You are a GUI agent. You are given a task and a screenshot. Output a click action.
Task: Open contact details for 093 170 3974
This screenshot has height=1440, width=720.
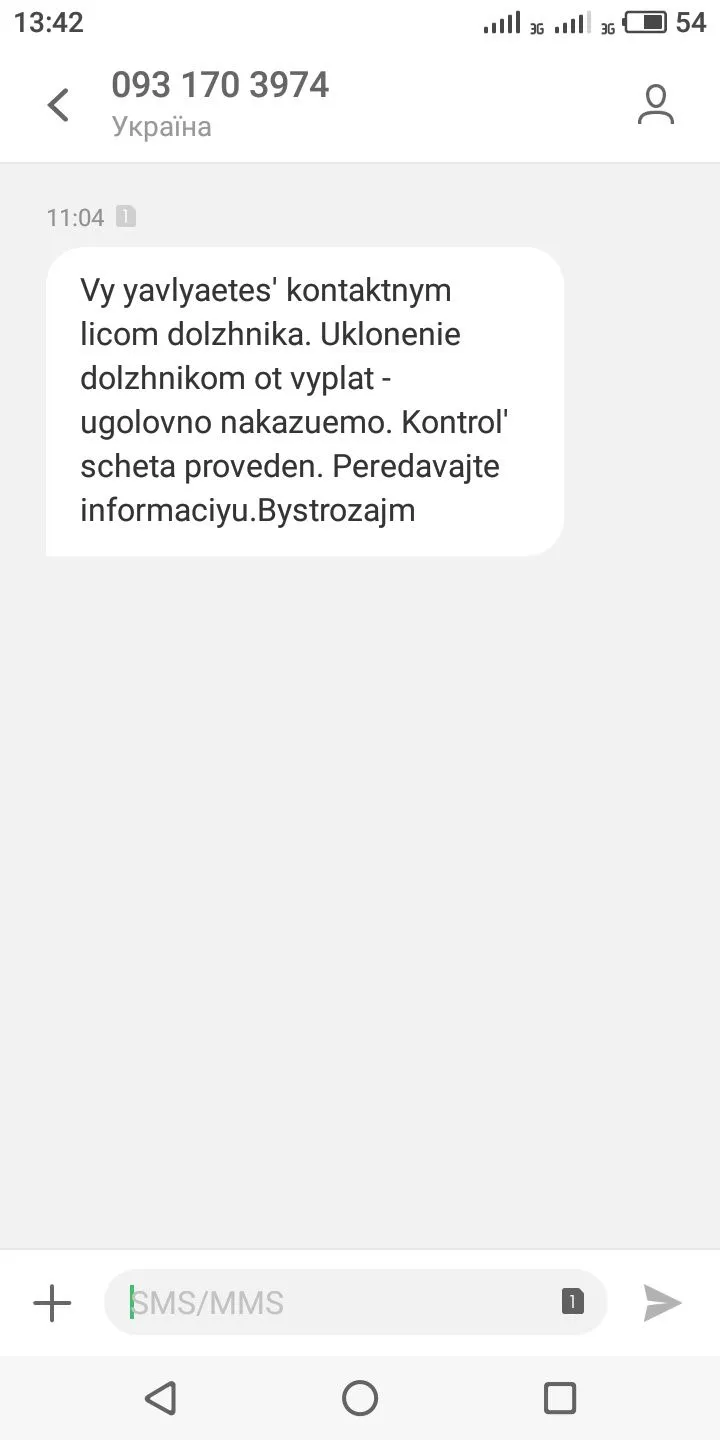point(656,105)
